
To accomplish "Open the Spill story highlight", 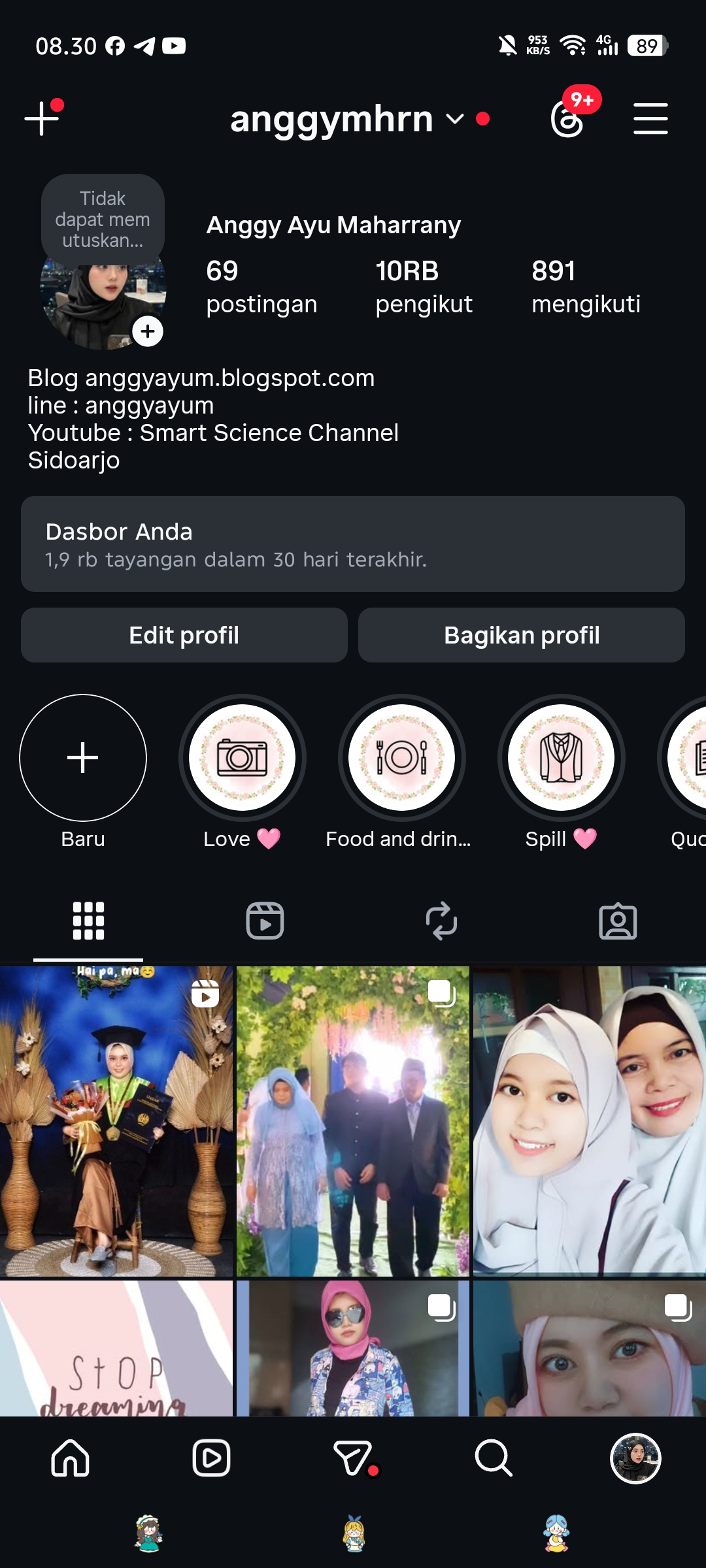I will pos(561,758).
